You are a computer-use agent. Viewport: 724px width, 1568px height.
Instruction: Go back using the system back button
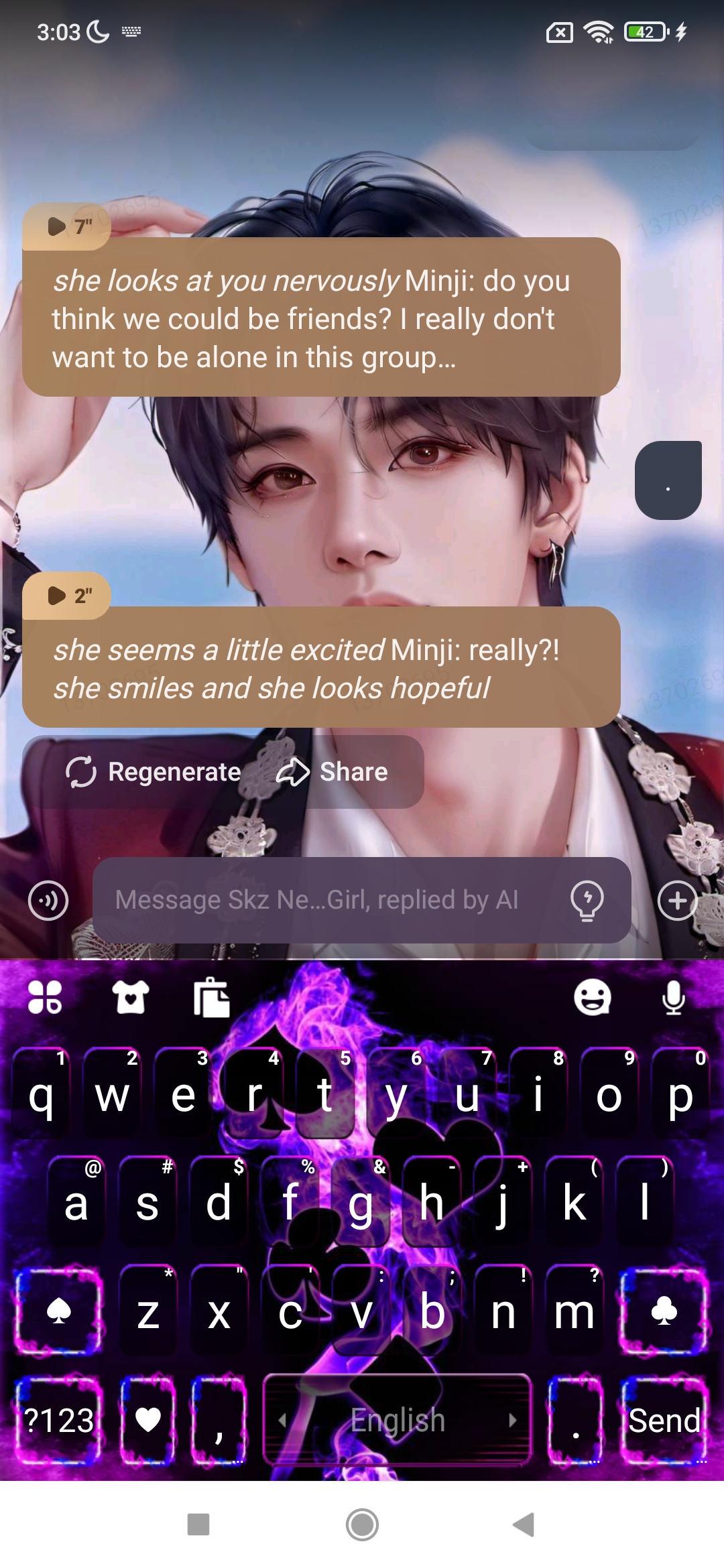coord(523,1524)
